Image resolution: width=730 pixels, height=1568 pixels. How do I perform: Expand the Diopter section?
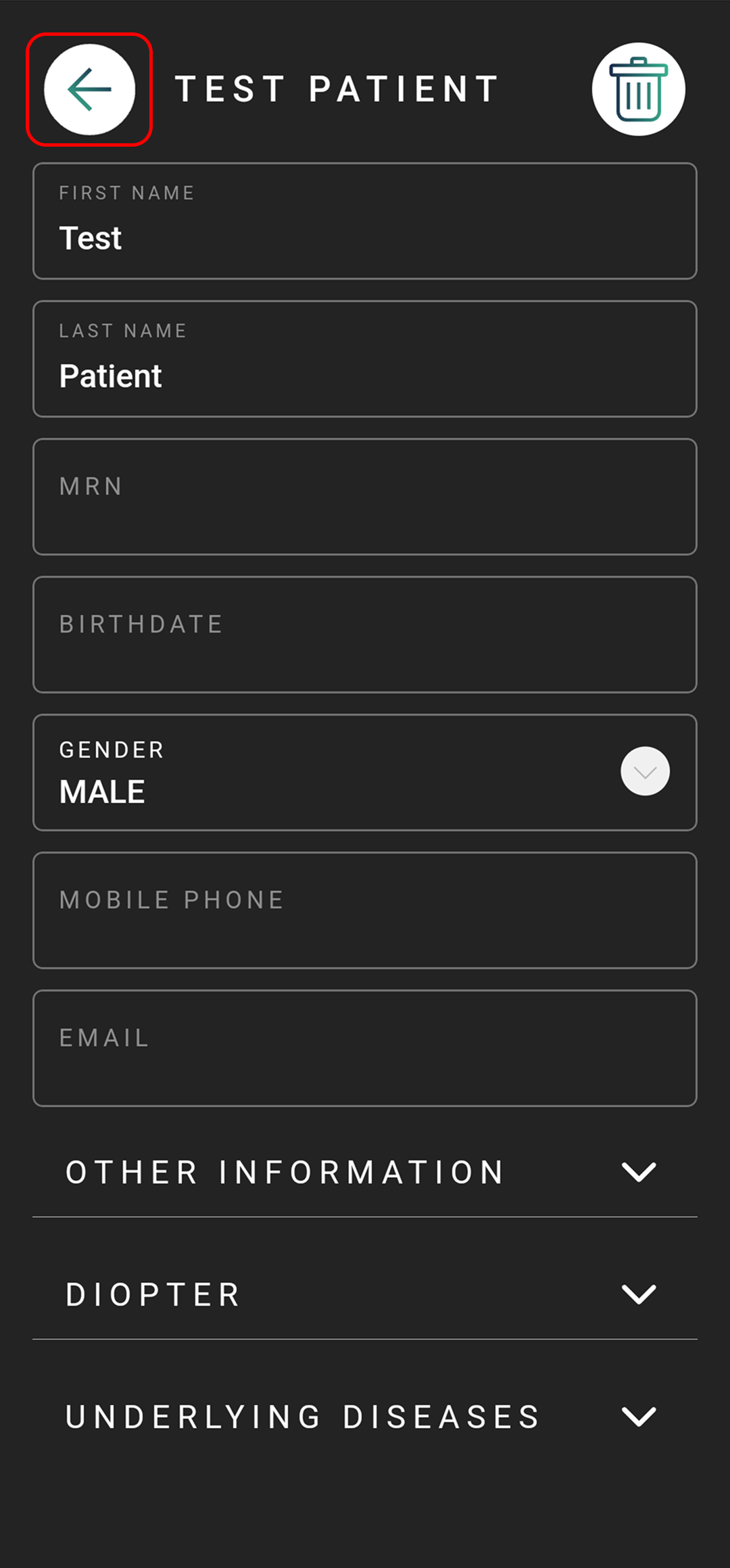365,1294
